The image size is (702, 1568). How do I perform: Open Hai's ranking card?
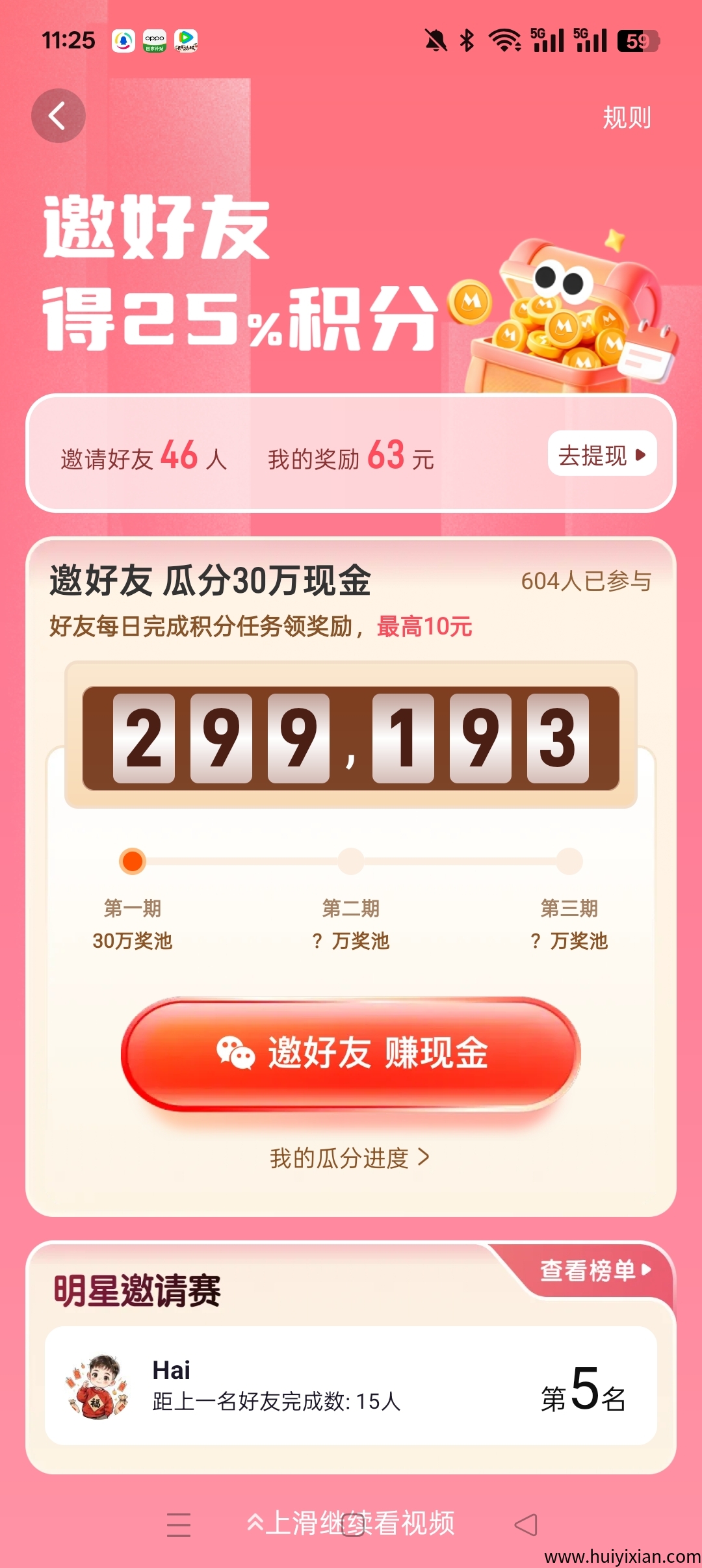click(x=351, y=1385)
